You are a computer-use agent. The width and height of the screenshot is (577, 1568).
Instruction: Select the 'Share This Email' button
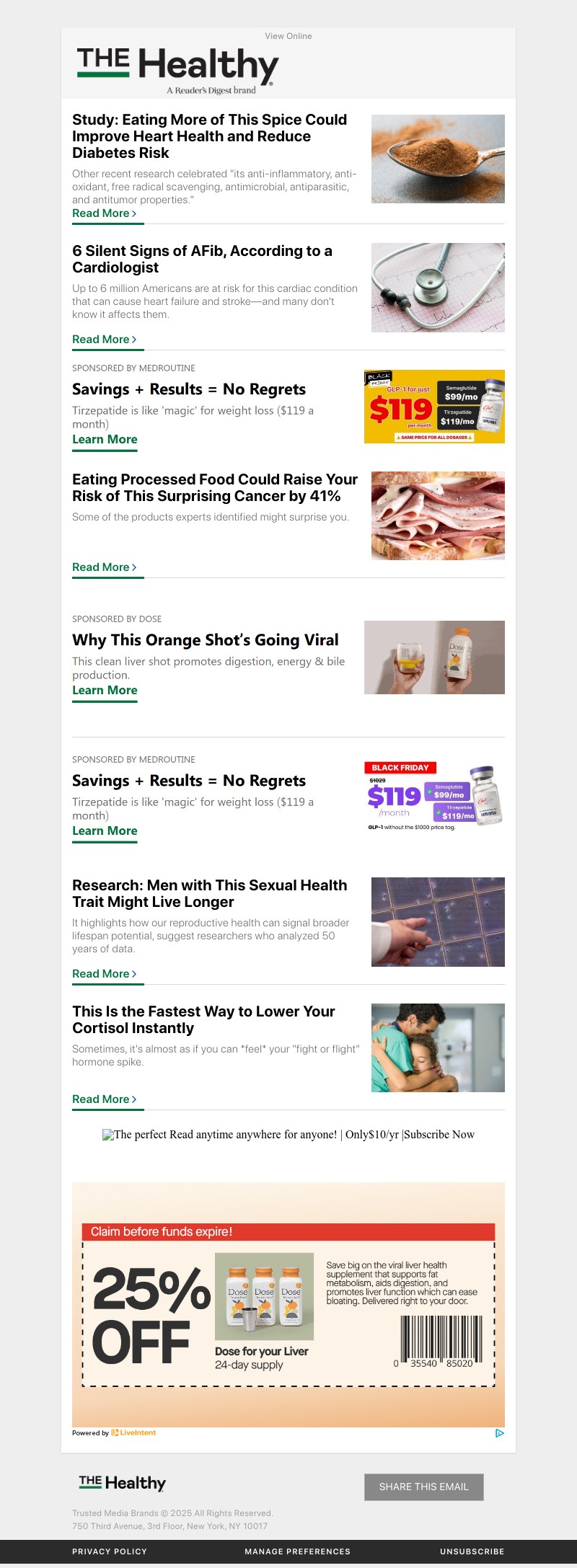tap(423, 1487)
